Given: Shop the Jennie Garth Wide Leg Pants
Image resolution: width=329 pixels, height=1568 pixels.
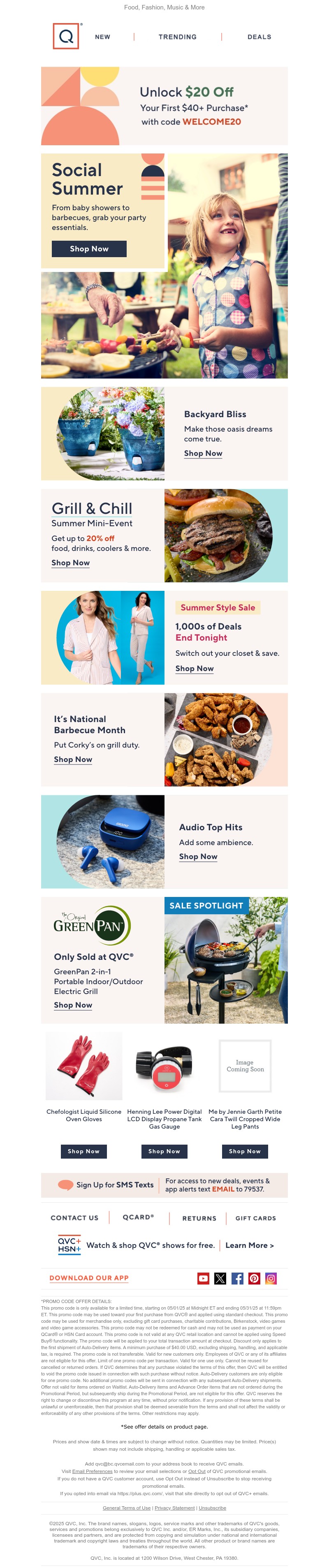Looking at the screenshot, I should coord(244,1151).
